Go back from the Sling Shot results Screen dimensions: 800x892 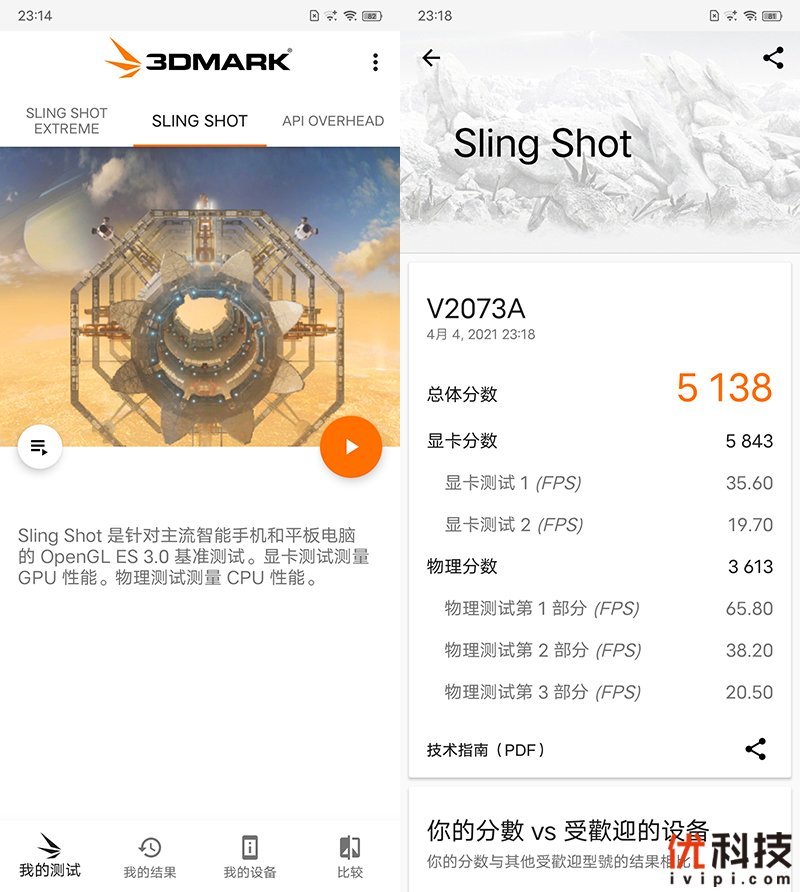[x=431, y=58]
